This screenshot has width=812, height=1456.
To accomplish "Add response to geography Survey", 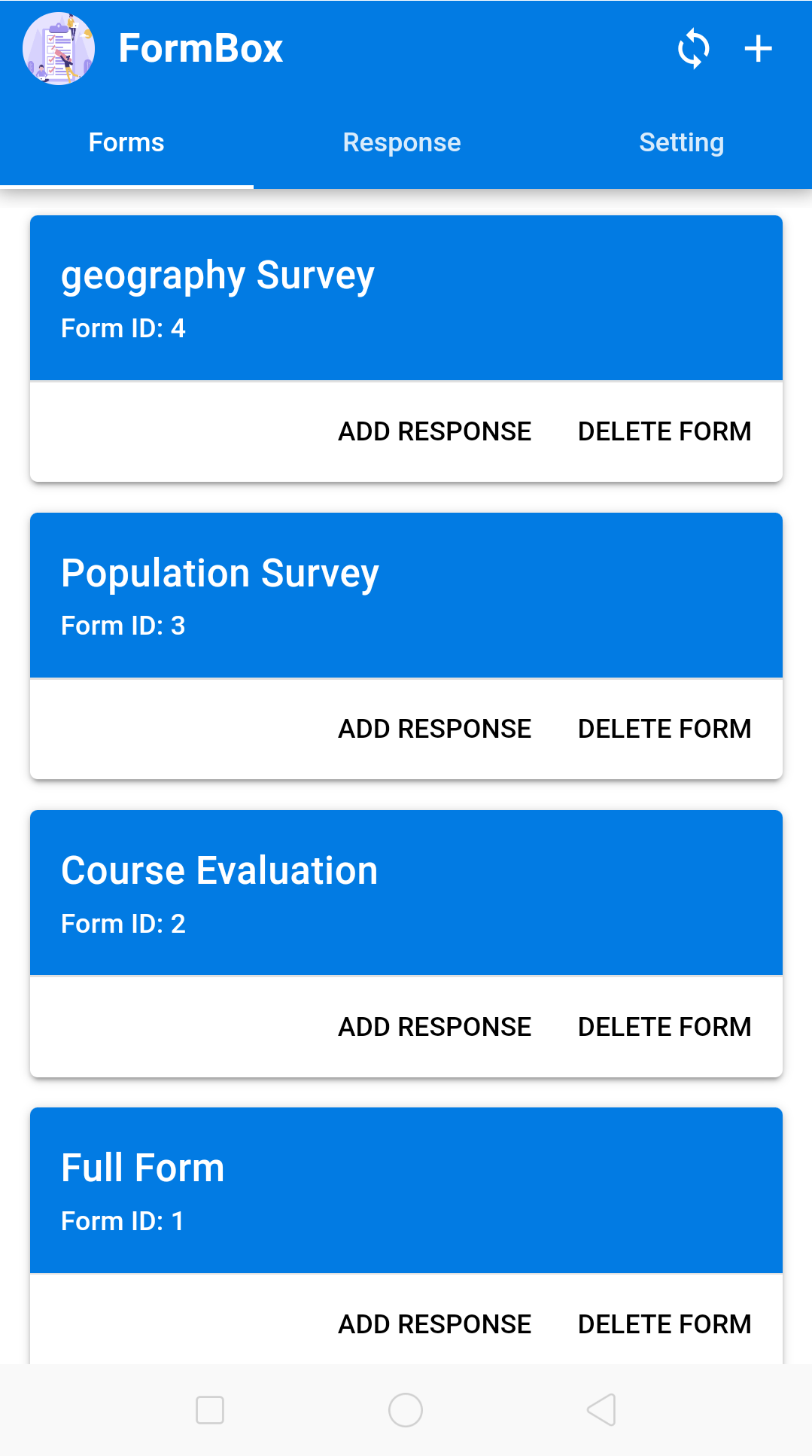I will click(434, 431).
